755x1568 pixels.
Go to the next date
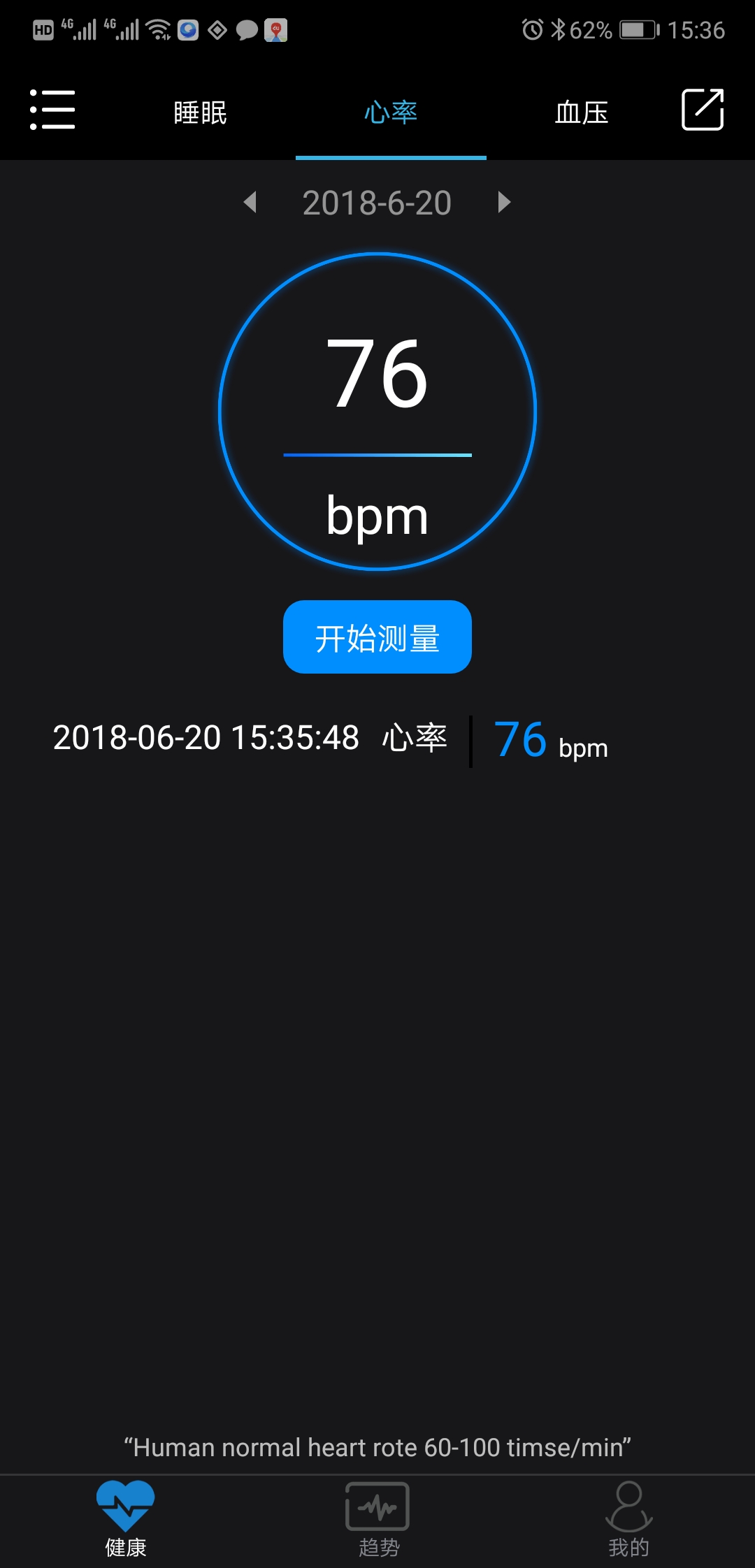504,203
